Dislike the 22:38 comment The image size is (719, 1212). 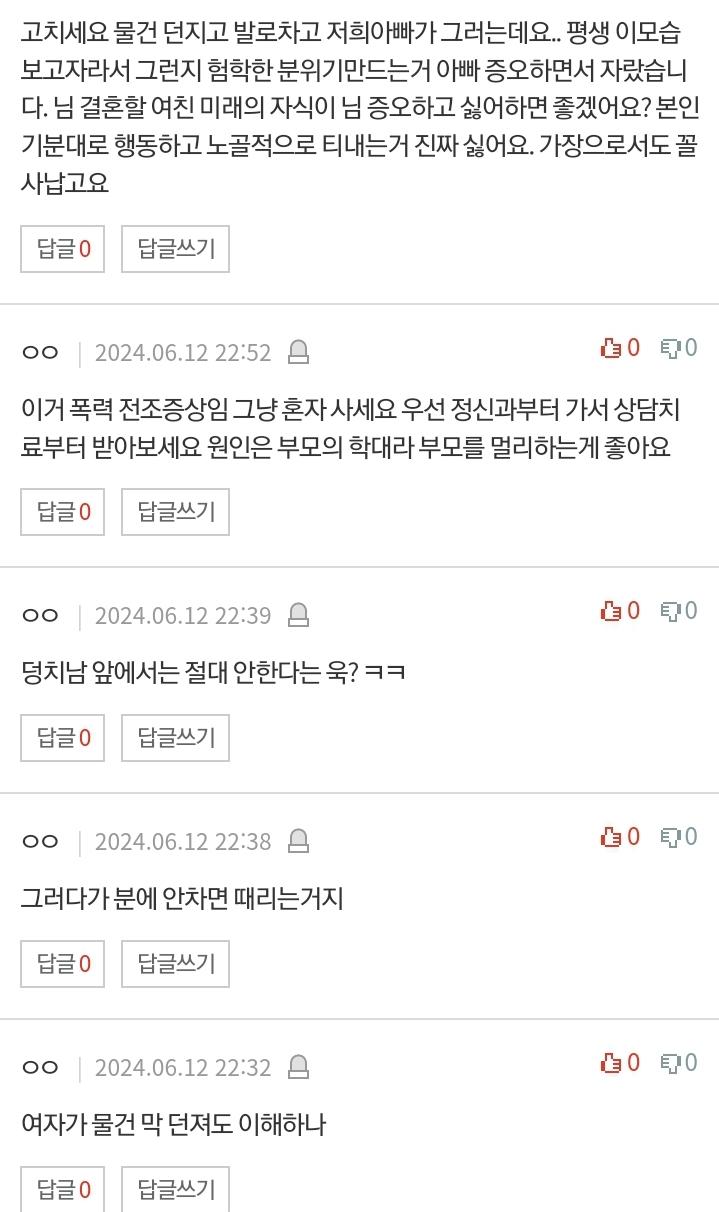679,837
